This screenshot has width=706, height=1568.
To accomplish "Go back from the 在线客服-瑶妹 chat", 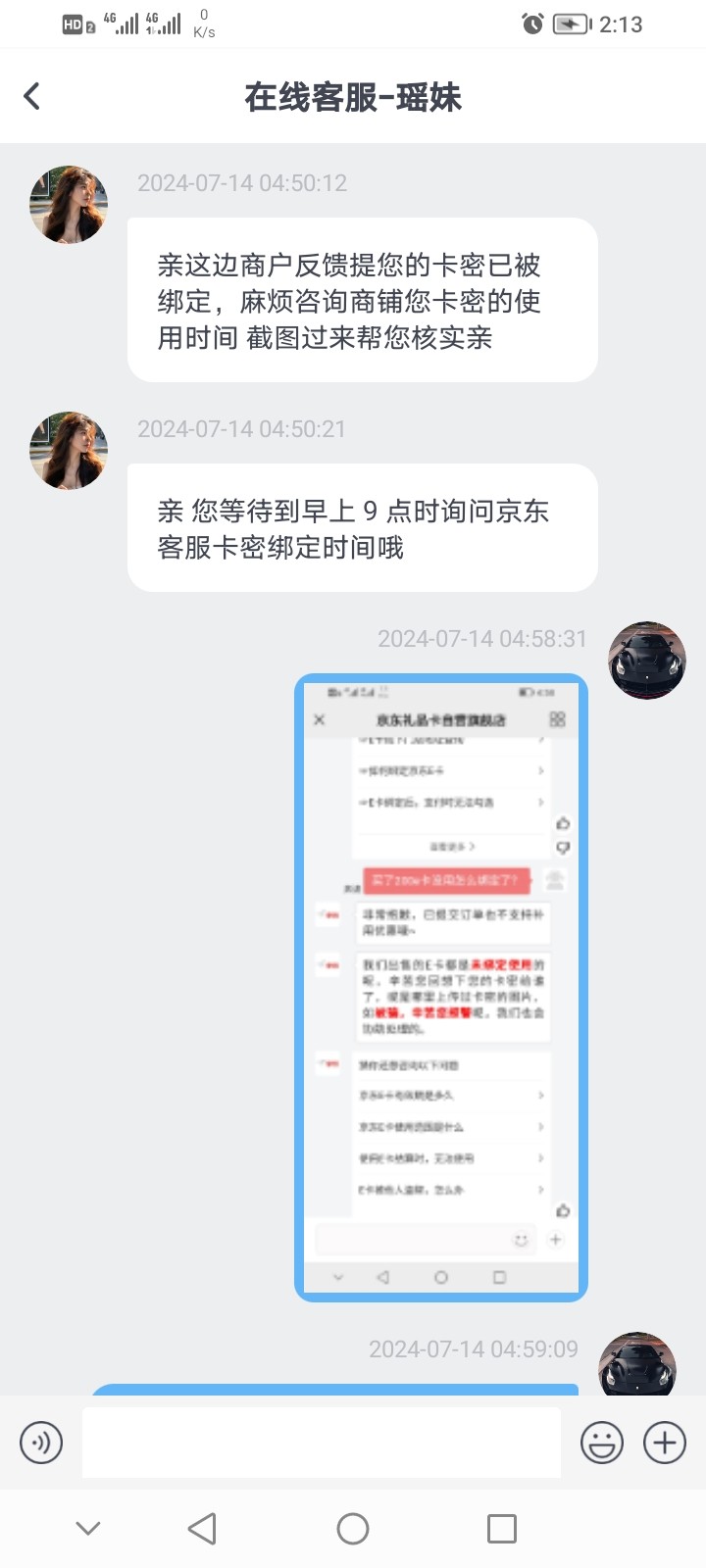I will click(32, 96).
